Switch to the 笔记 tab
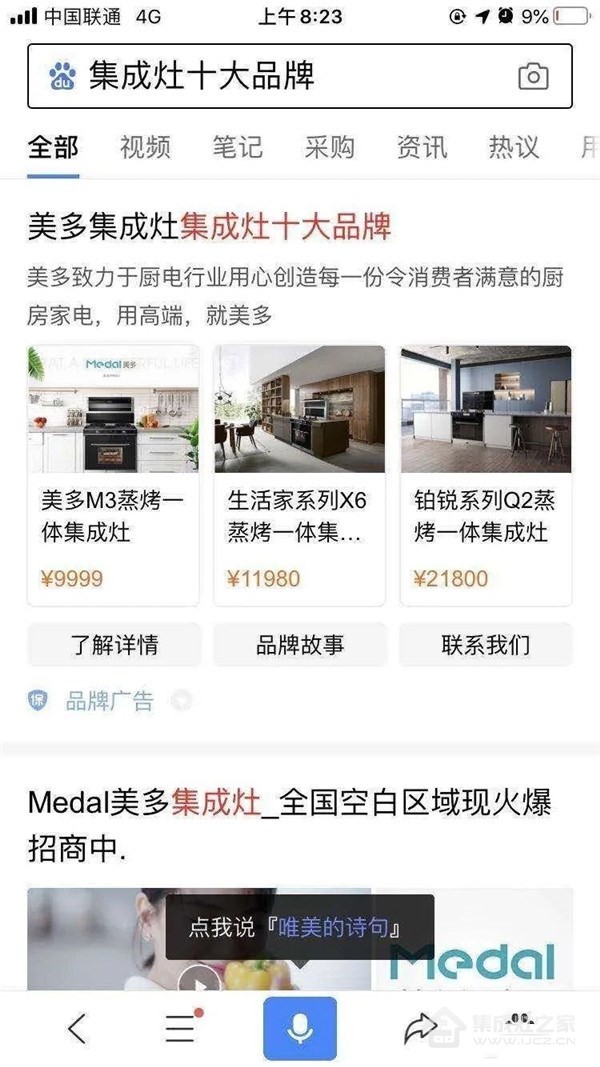This screenshot has width=600, height=1067. point(237,147)
